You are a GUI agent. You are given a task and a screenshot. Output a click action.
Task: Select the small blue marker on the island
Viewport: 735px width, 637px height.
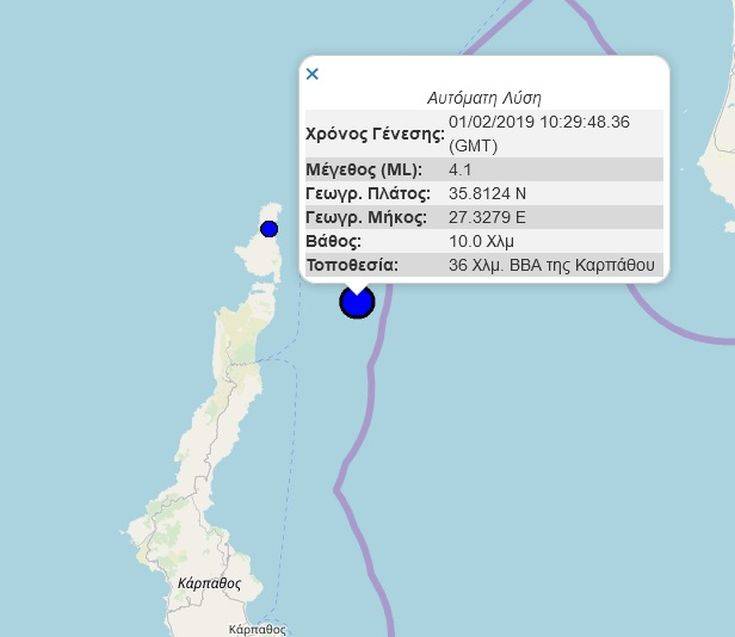click(269, 229)
